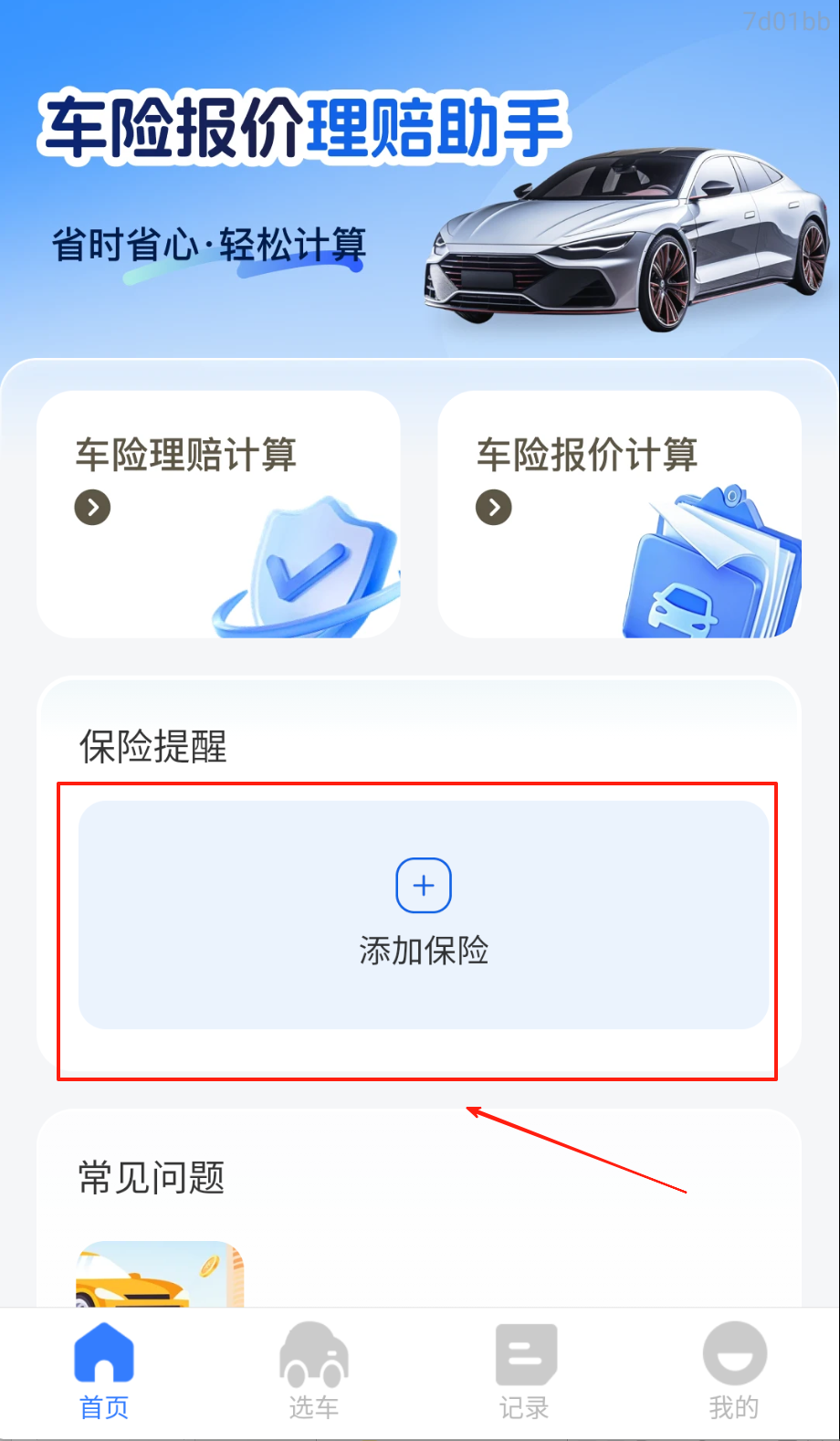Screen dimensions: 840x1441
Task: Go to the 首页 tab
Action: tap(104, 1372)
